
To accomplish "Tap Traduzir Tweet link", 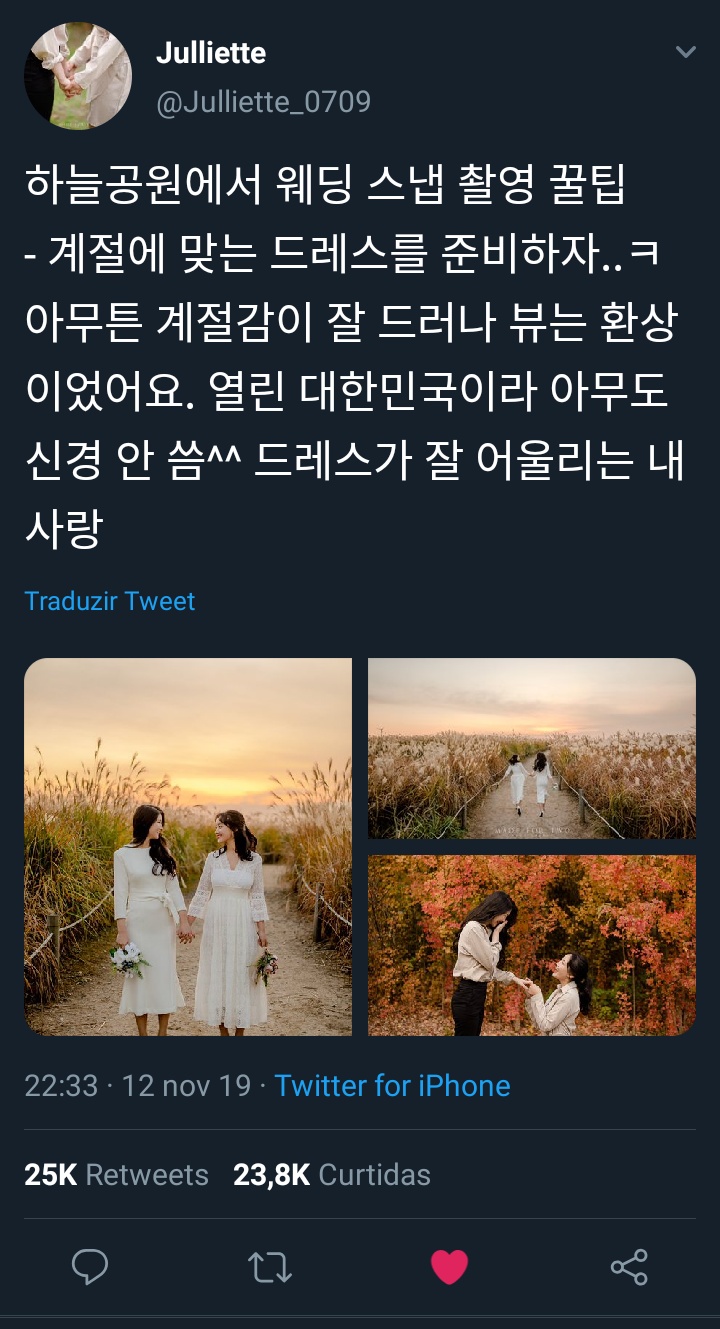I will pos(109,601).
